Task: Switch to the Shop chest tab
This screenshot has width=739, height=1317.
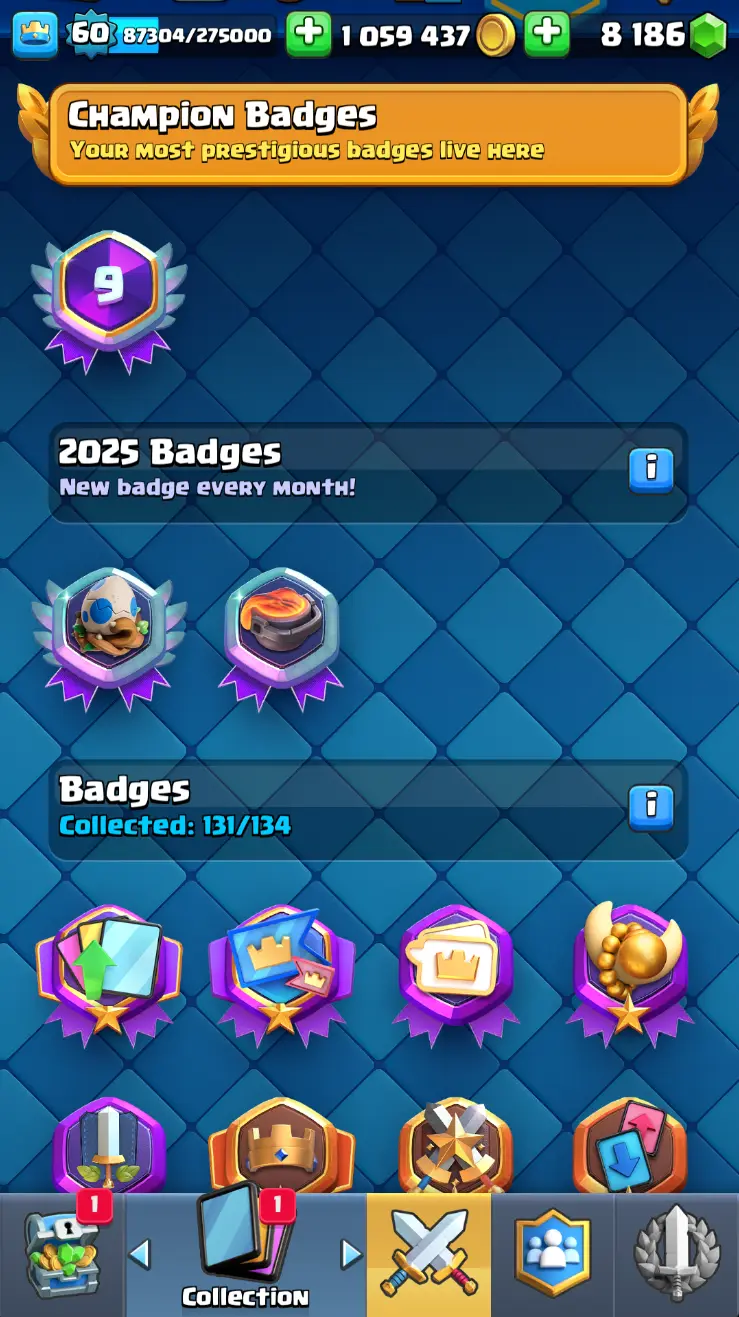Action: point(62,1255)
